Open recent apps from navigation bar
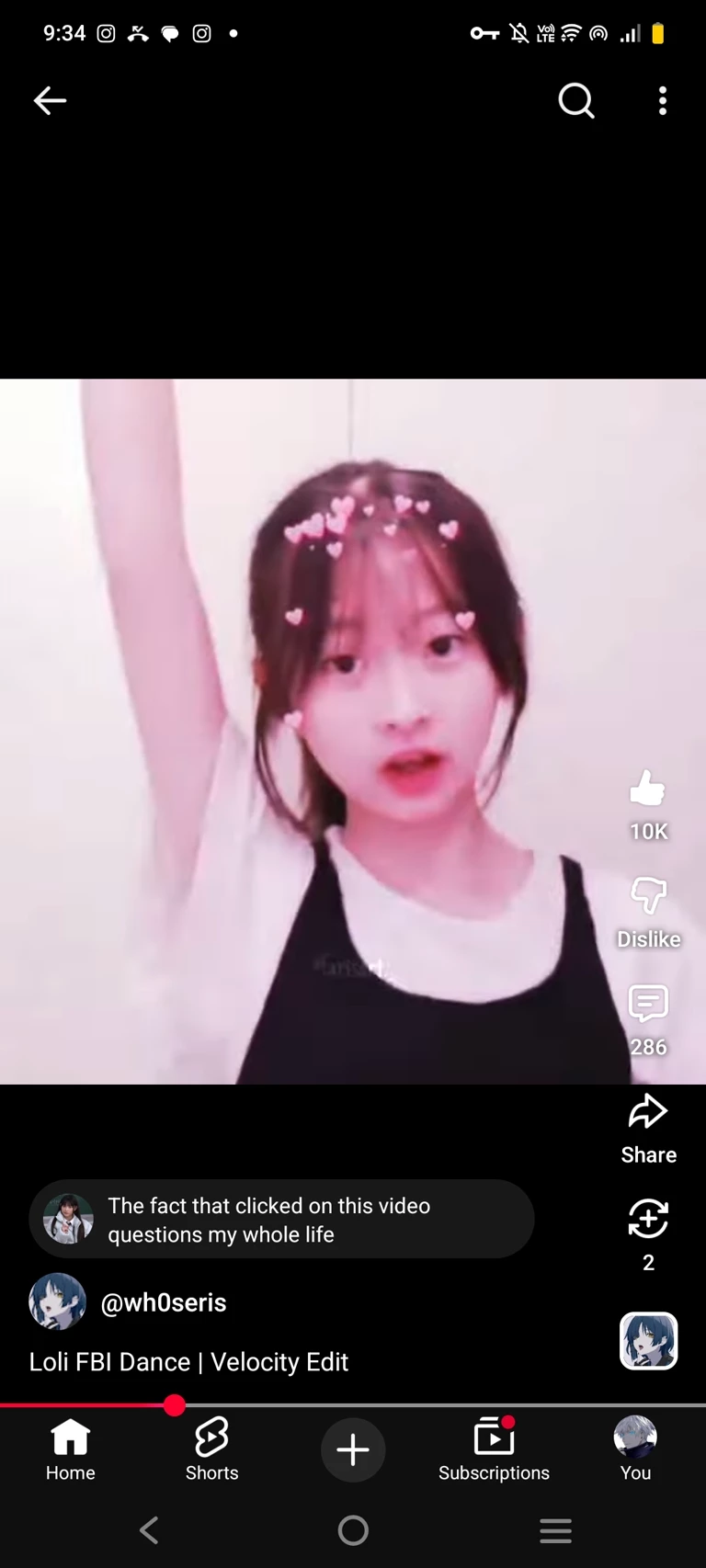 [555, 1530]
